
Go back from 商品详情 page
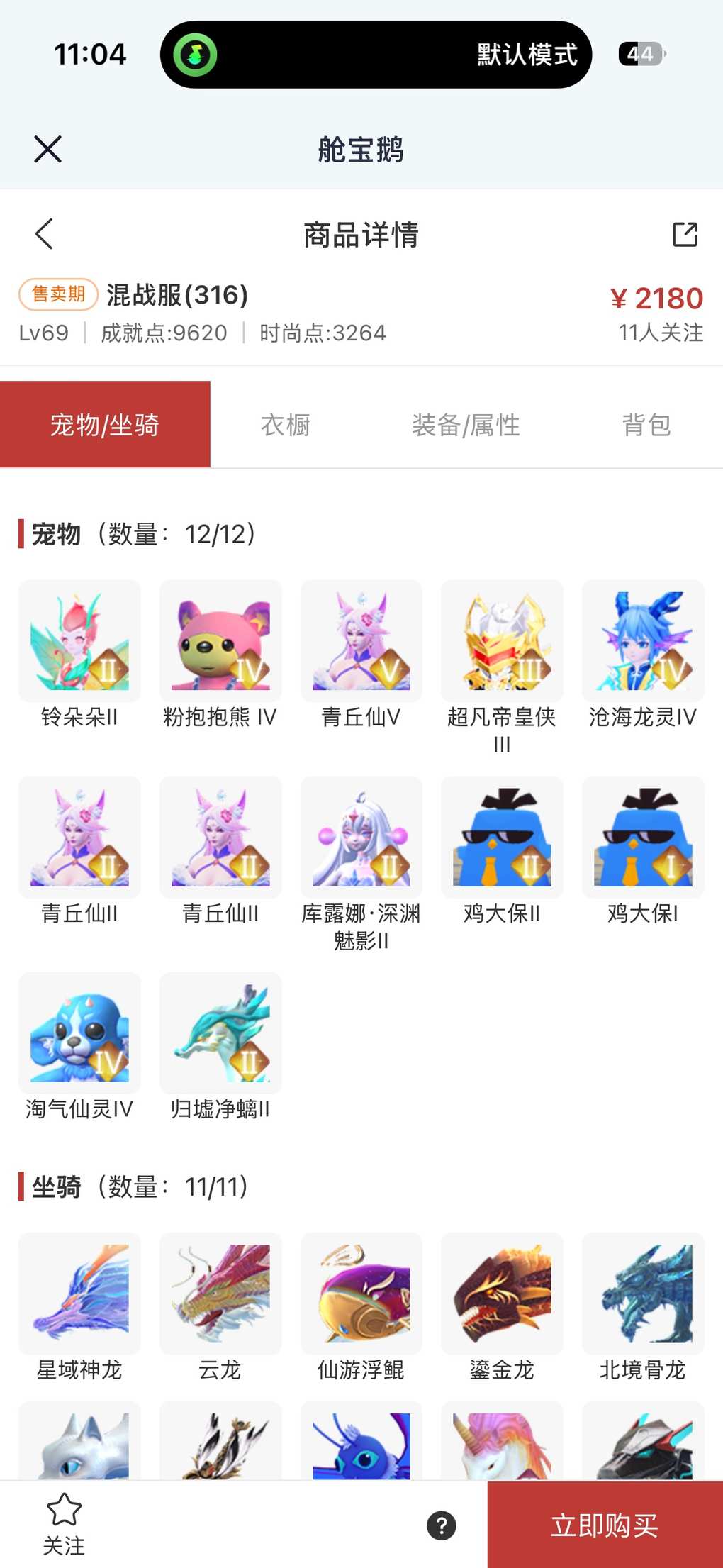click(44, 234)
